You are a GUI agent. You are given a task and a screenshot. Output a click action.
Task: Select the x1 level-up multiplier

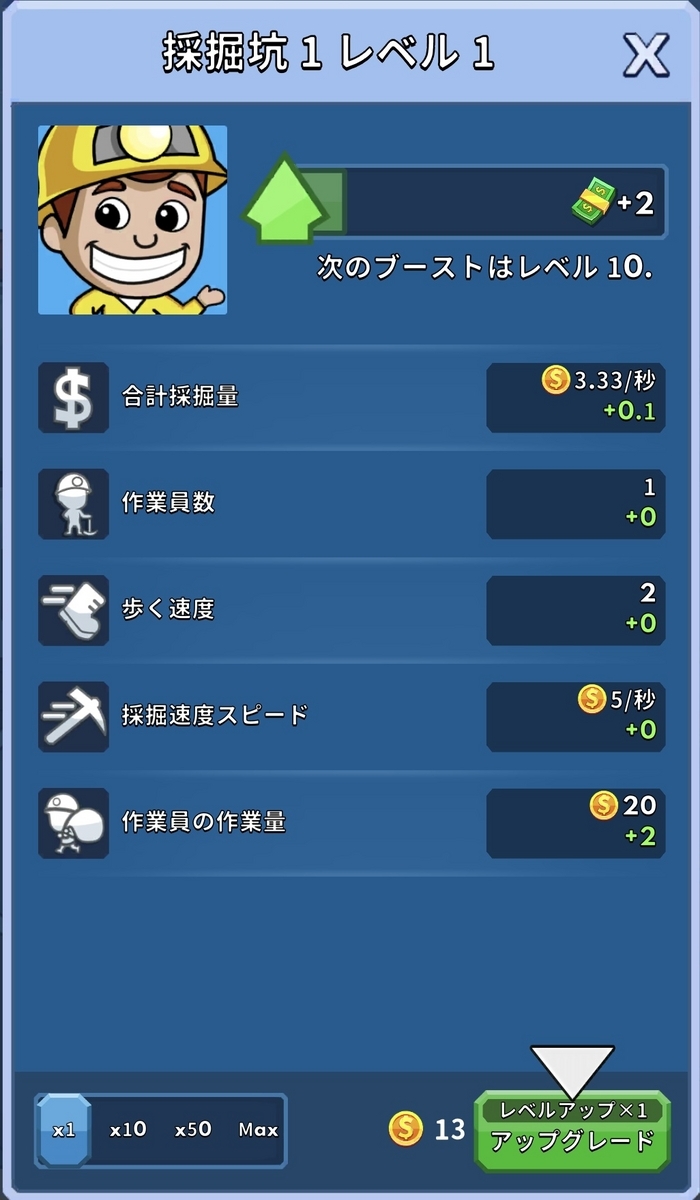pos(65,1130)
